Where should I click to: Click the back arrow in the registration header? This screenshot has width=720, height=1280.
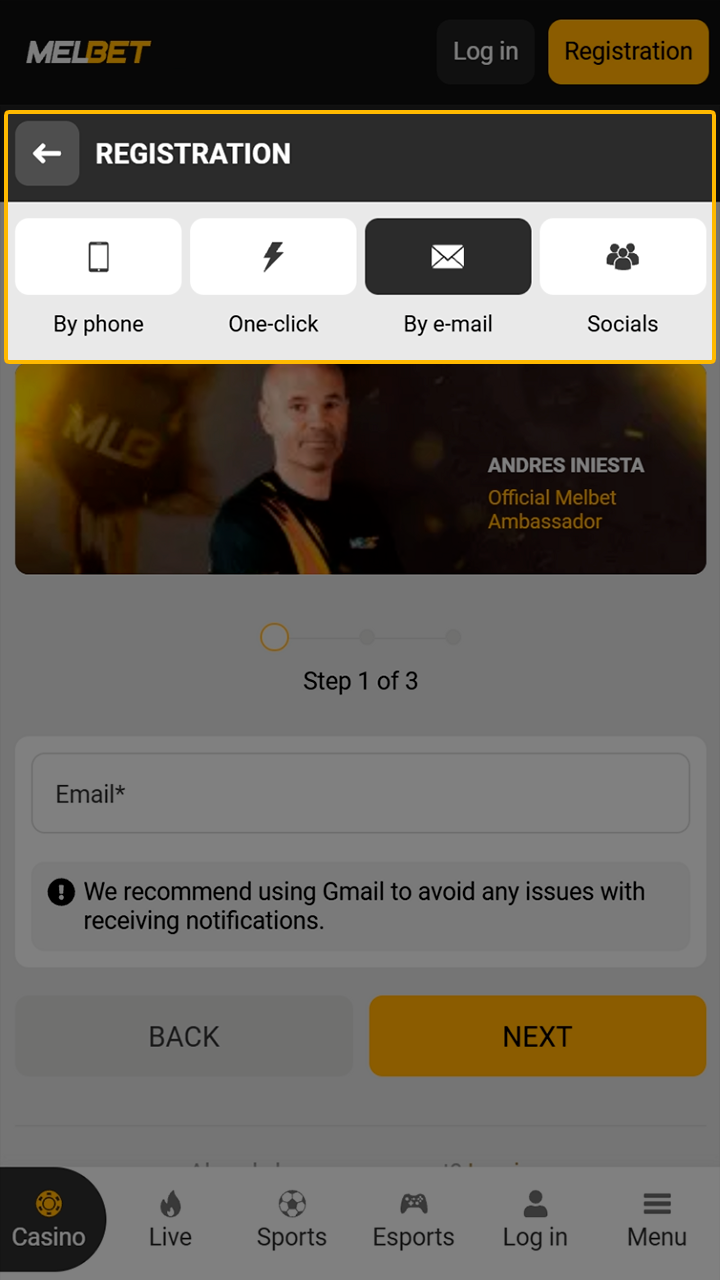click(x=46, y=153)
